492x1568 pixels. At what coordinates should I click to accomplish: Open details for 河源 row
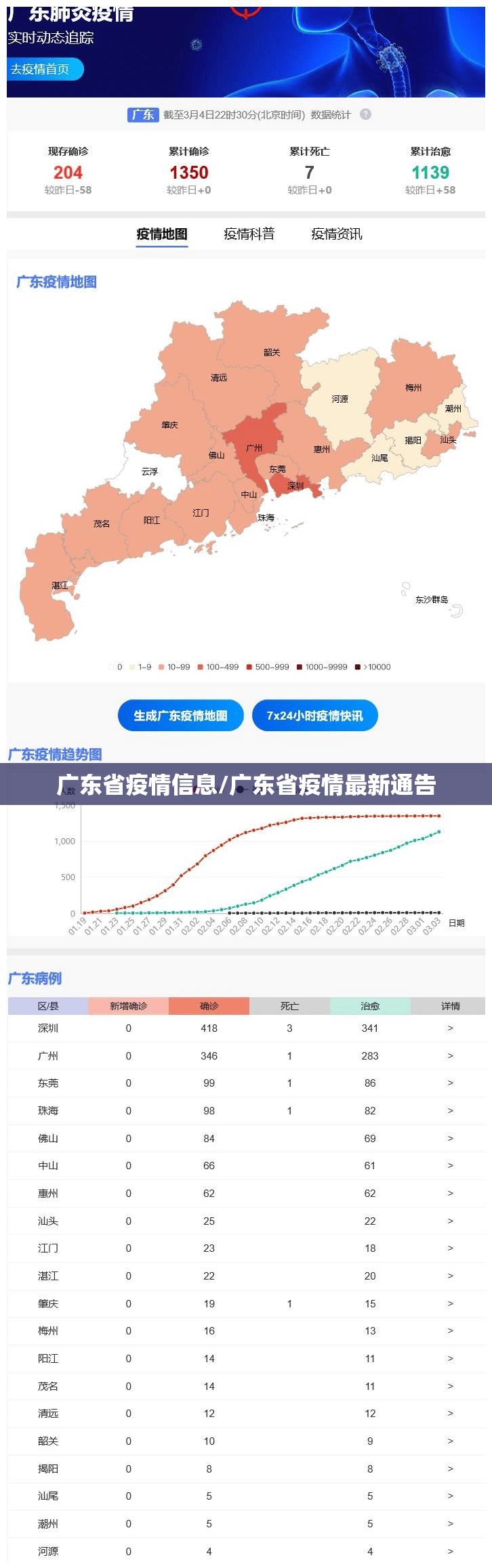(x=450, y=1551)
